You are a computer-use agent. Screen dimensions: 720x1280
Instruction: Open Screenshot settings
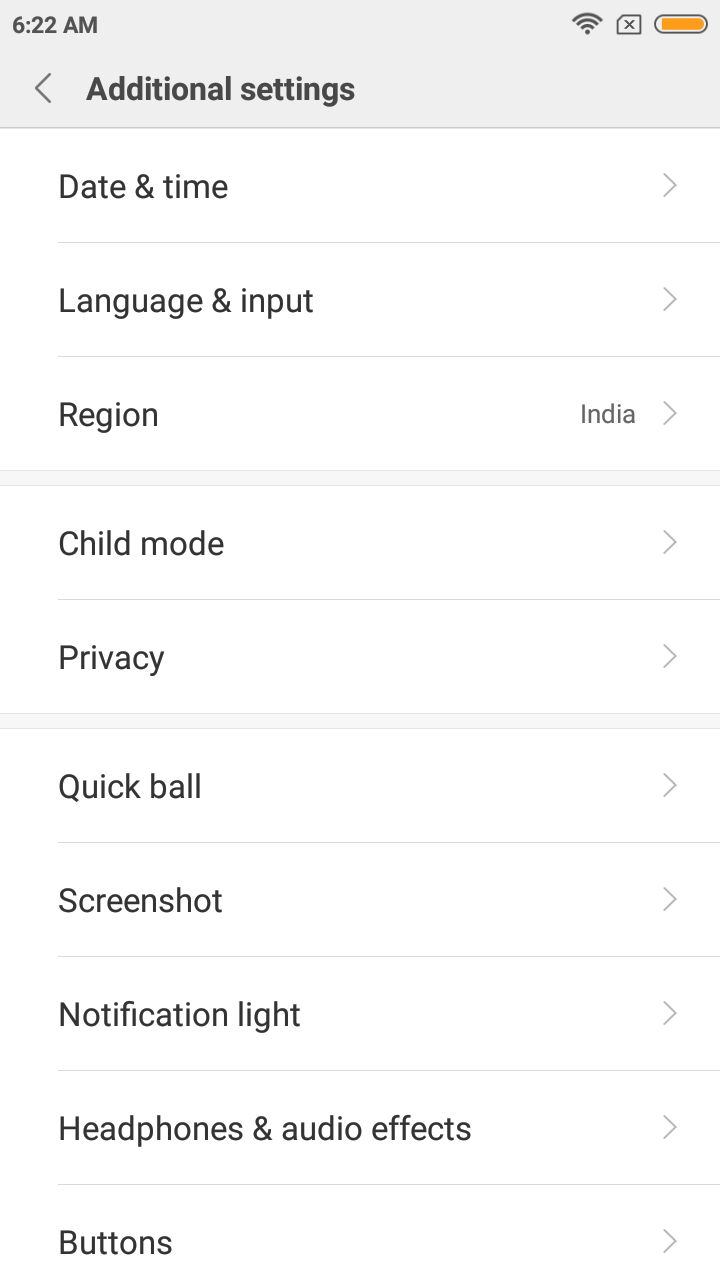(360, 900)
